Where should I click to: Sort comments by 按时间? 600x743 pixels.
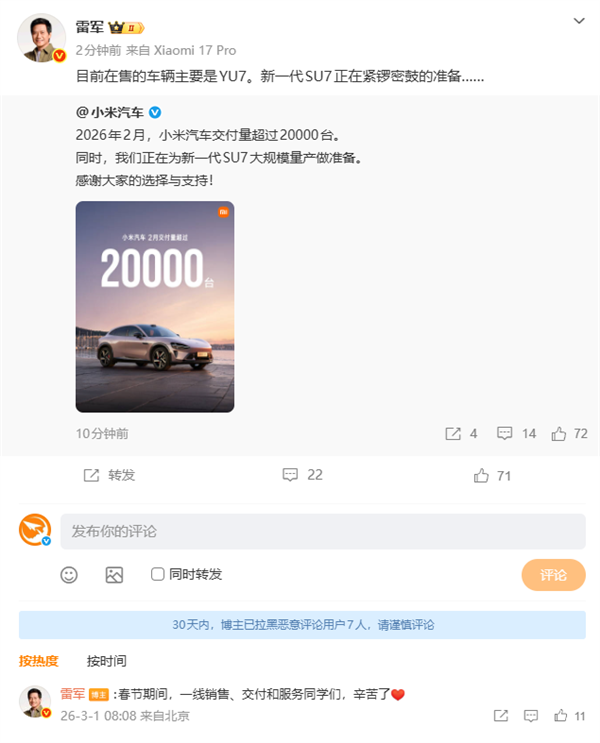click(x=107, y=661)
